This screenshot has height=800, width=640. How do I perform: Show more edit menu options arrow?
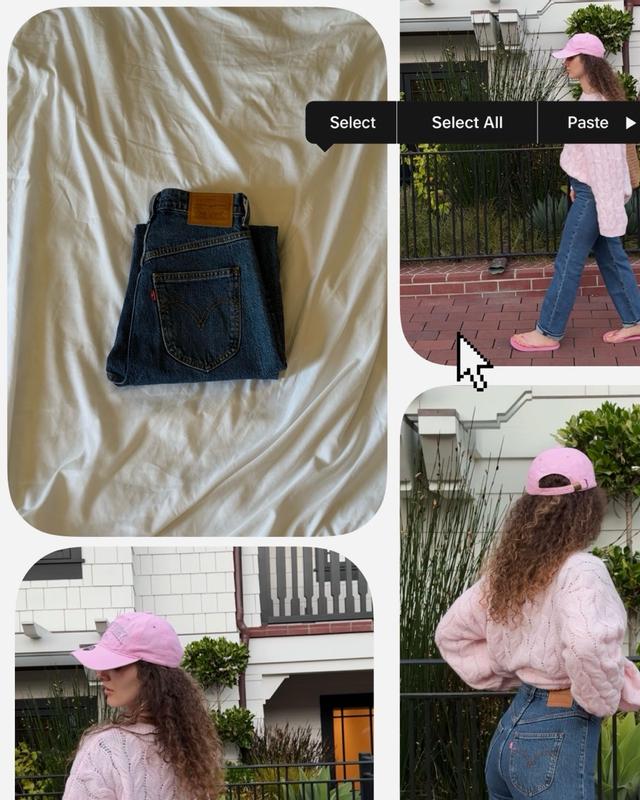pyautogui.click(x=630, y=123)
